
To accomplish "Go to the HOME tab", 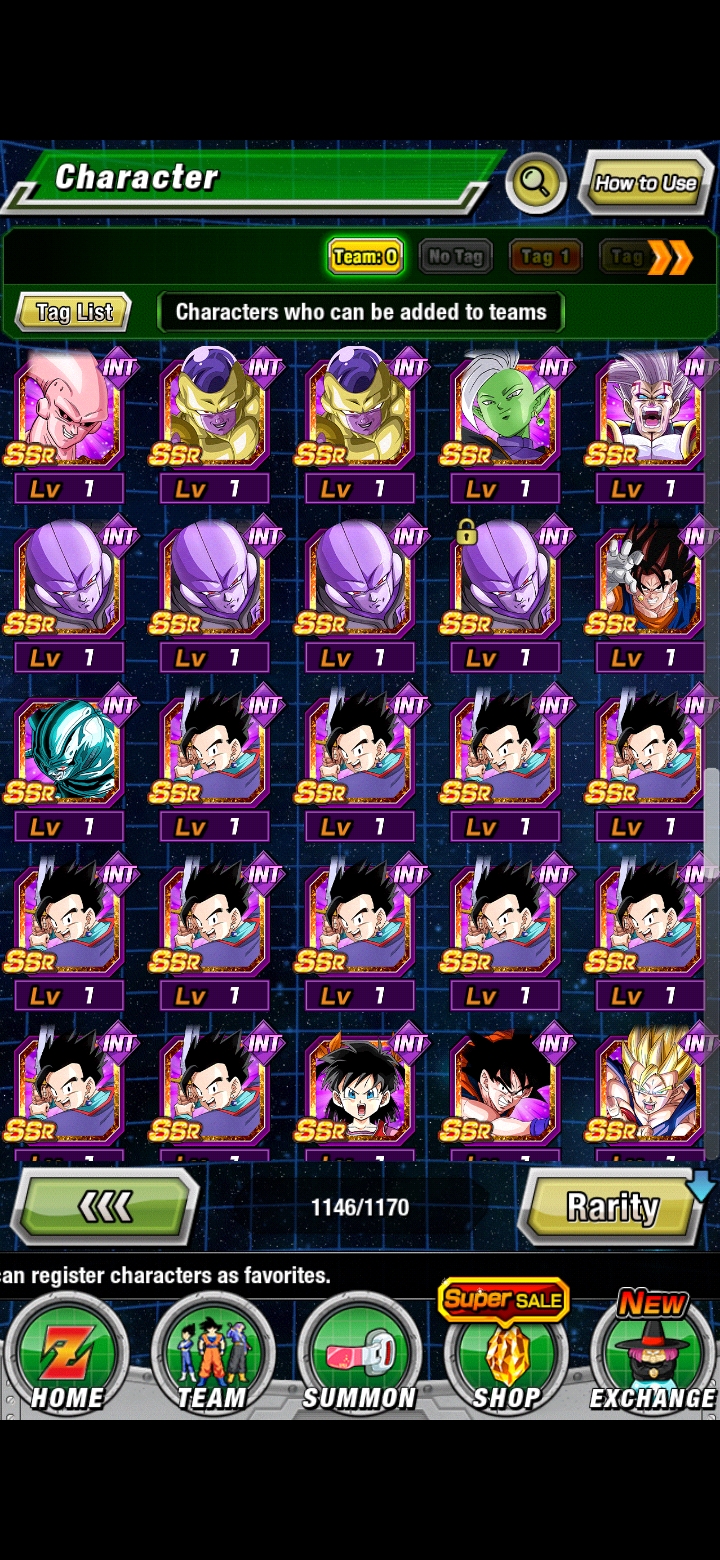I will tap(66, 1355).
